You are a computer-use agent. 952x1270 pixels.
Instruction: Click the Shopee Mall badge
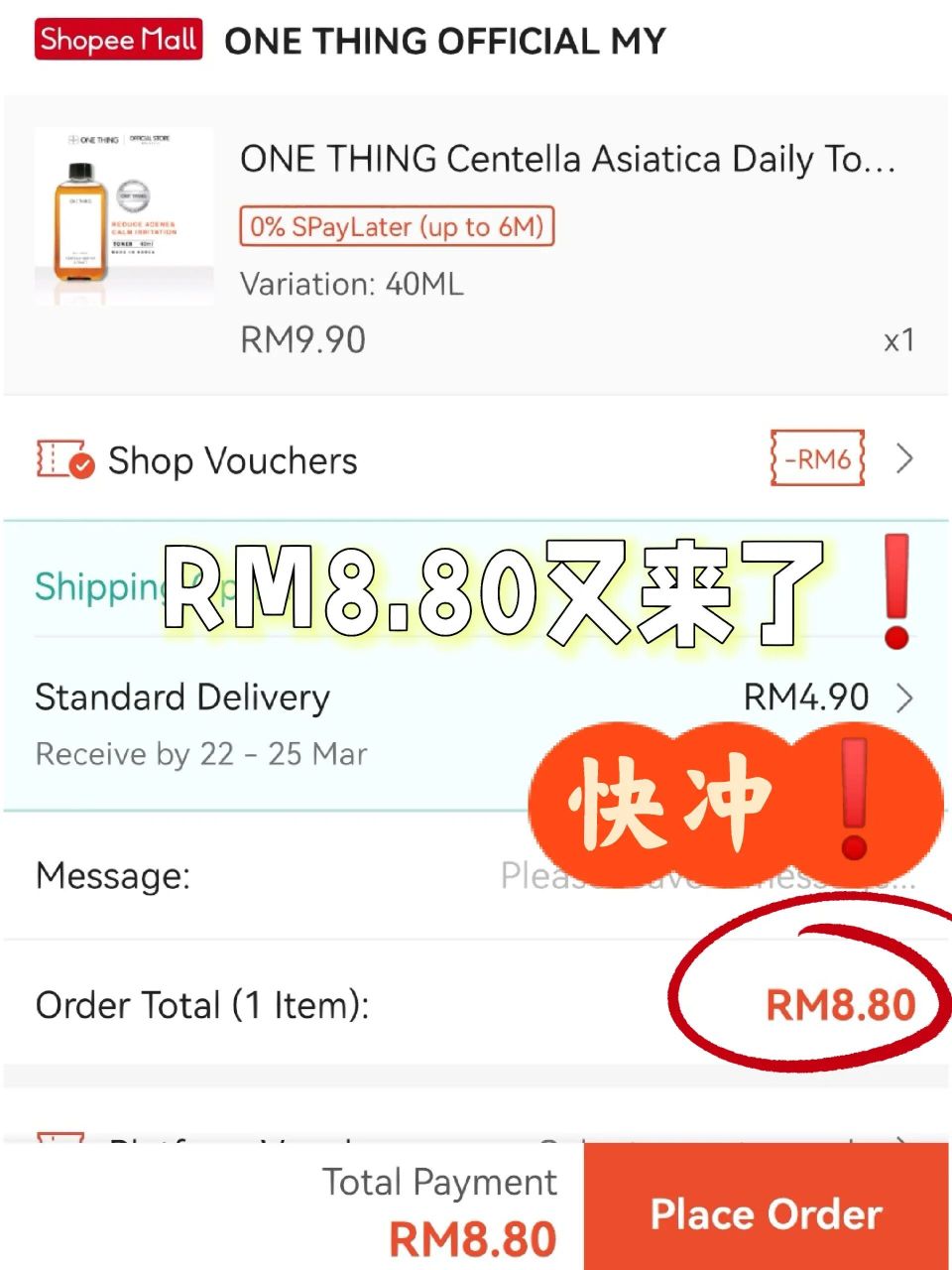tap(117, 40)
